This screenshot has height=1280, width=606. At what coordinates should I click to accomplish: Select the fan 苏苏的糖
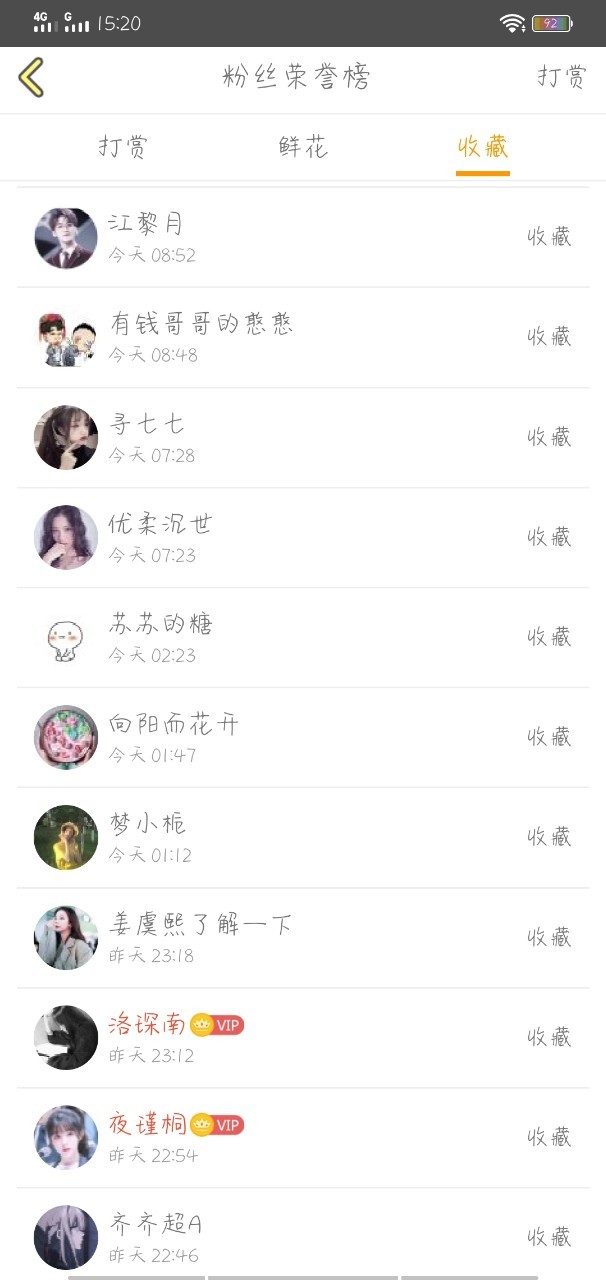click(303, 638)
